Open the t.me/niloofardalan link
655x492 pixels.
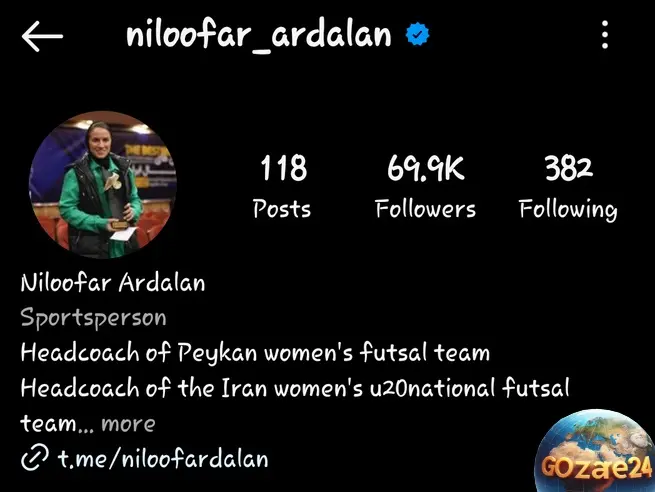162,459
